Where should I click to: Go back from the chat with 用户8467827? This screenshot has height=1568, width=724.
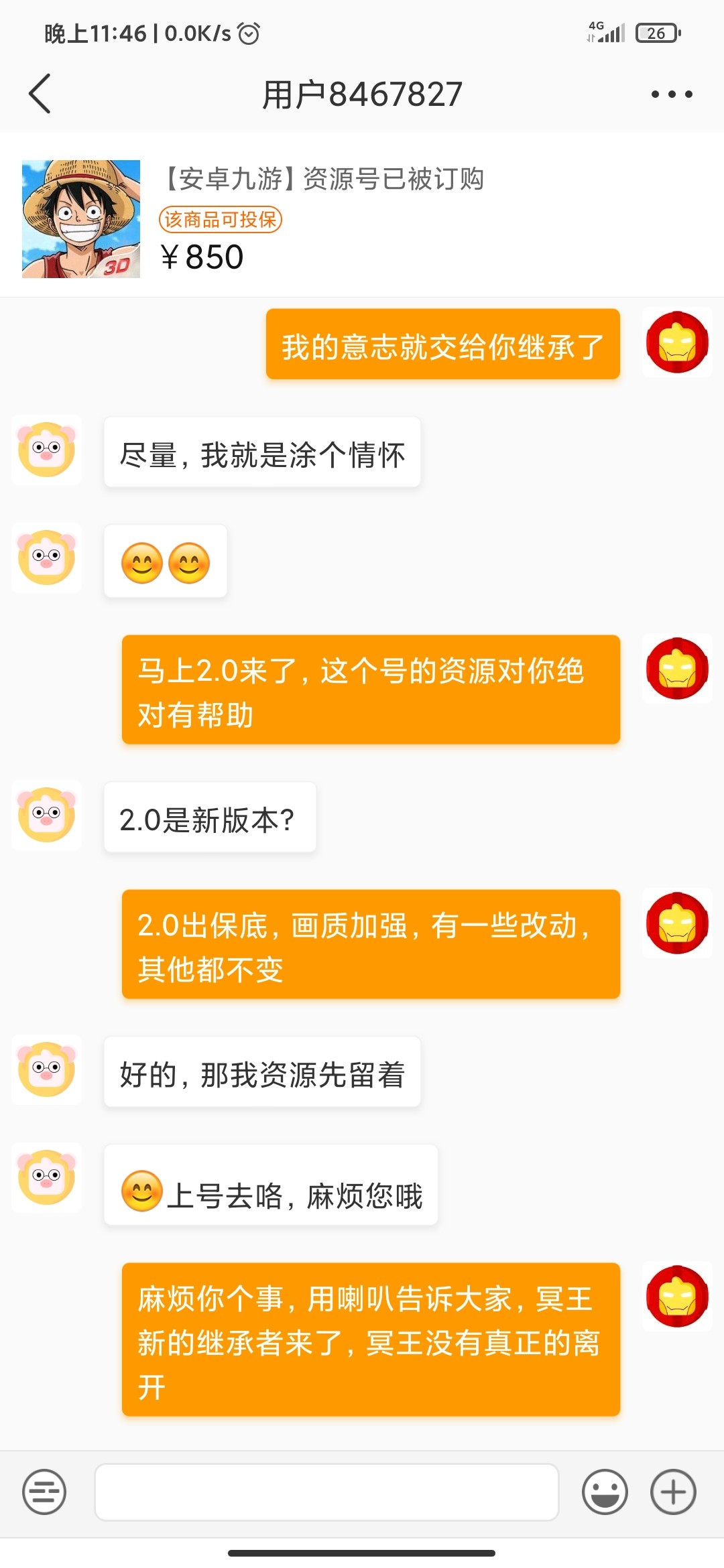(40, 94)
